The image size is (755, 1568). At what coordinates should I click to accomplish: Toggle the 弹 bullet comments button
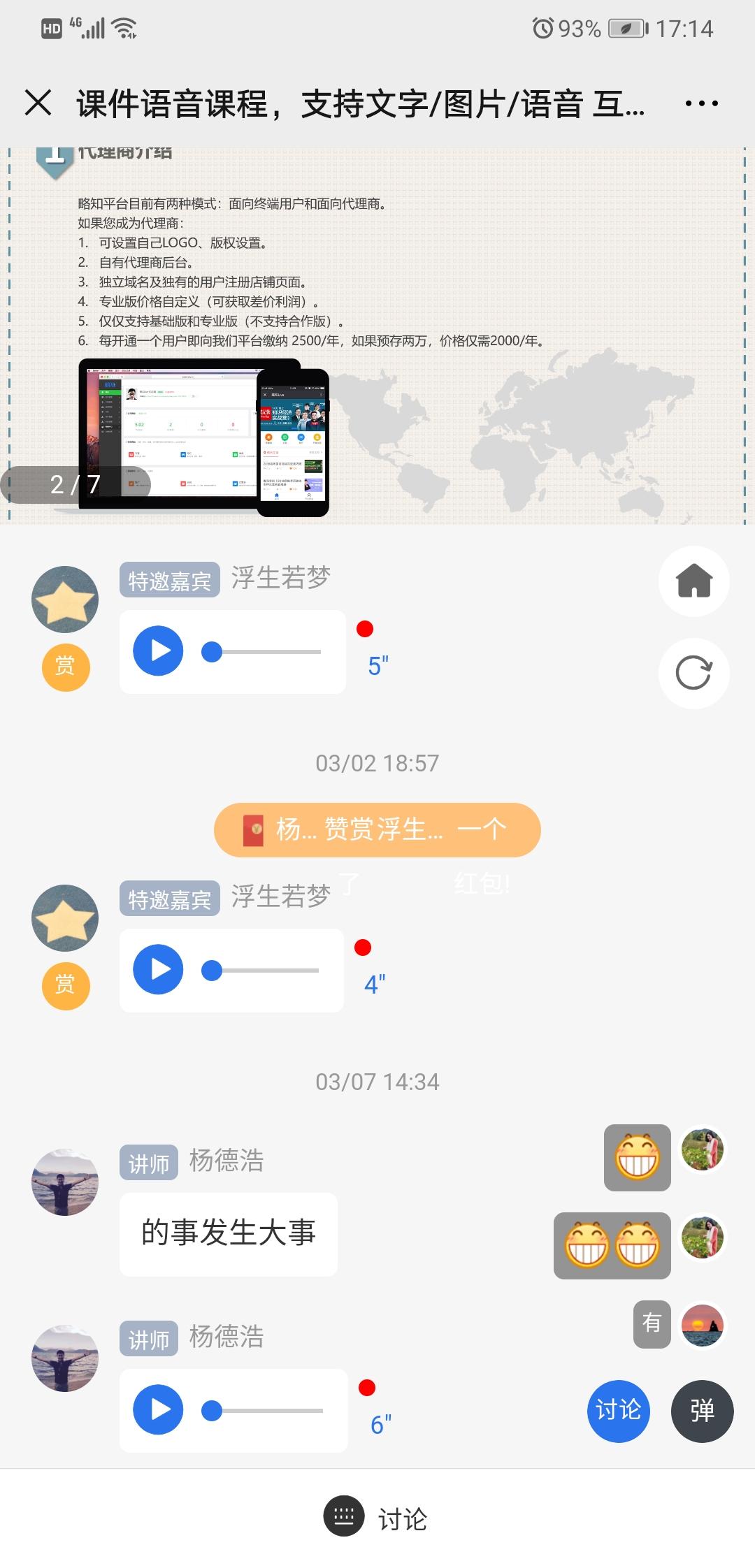tap(702, 1411)
